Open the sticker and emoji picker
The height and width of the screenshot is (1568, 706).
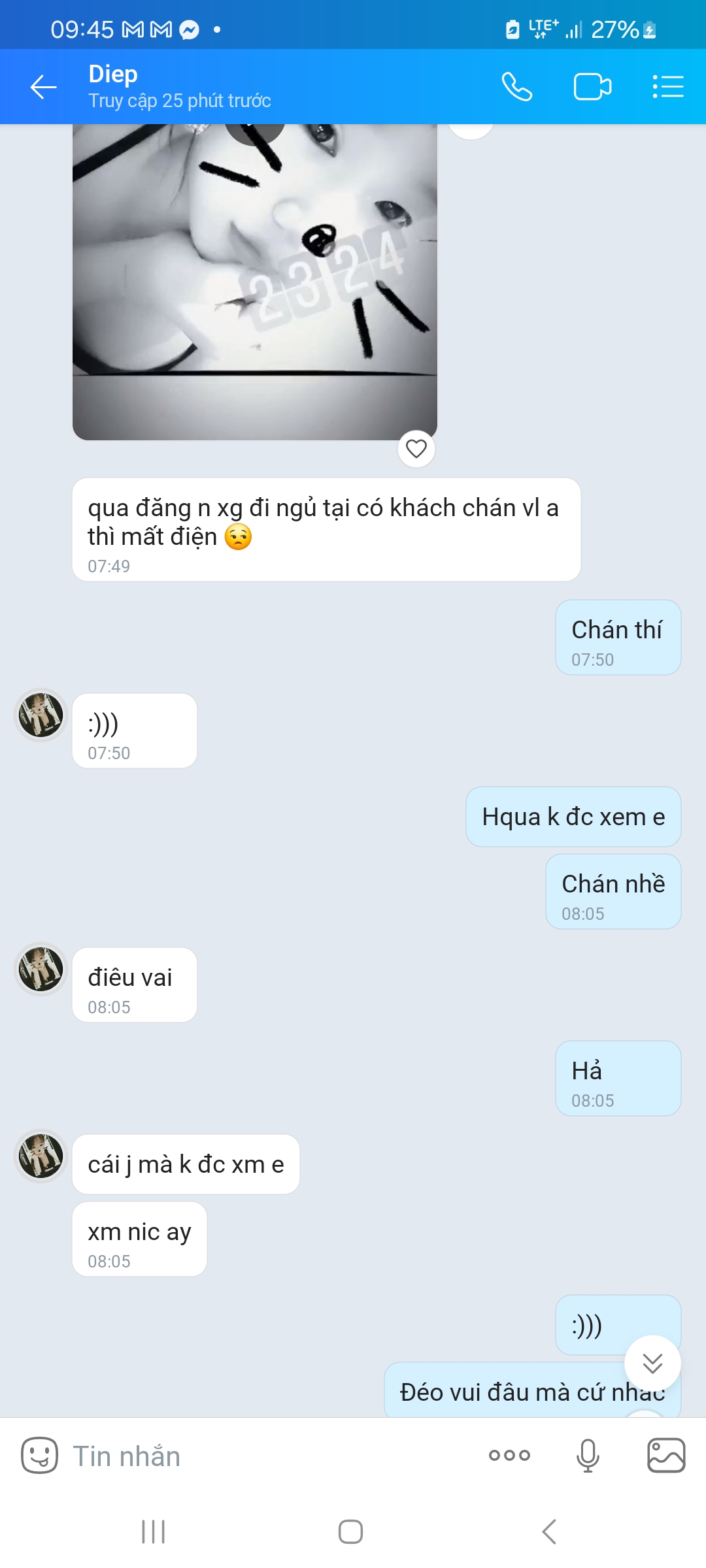[39, 1456]
